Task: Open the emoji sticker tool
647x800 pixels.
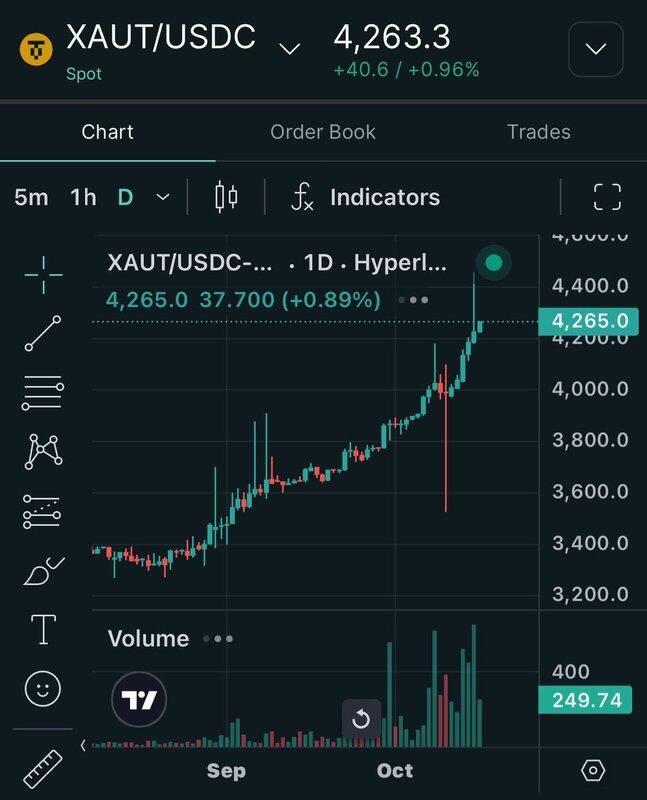Action: (43, 688)
